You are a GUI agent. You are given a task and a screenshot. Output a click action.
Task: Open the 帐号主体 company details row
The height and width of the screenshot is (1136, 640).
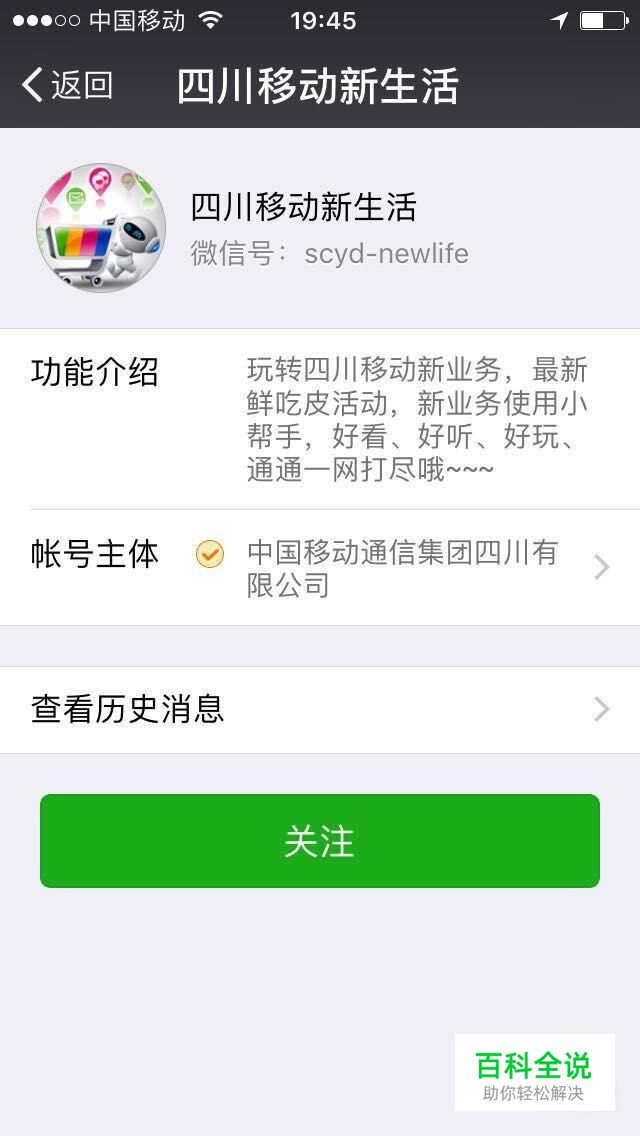click(x=320, y=568)
